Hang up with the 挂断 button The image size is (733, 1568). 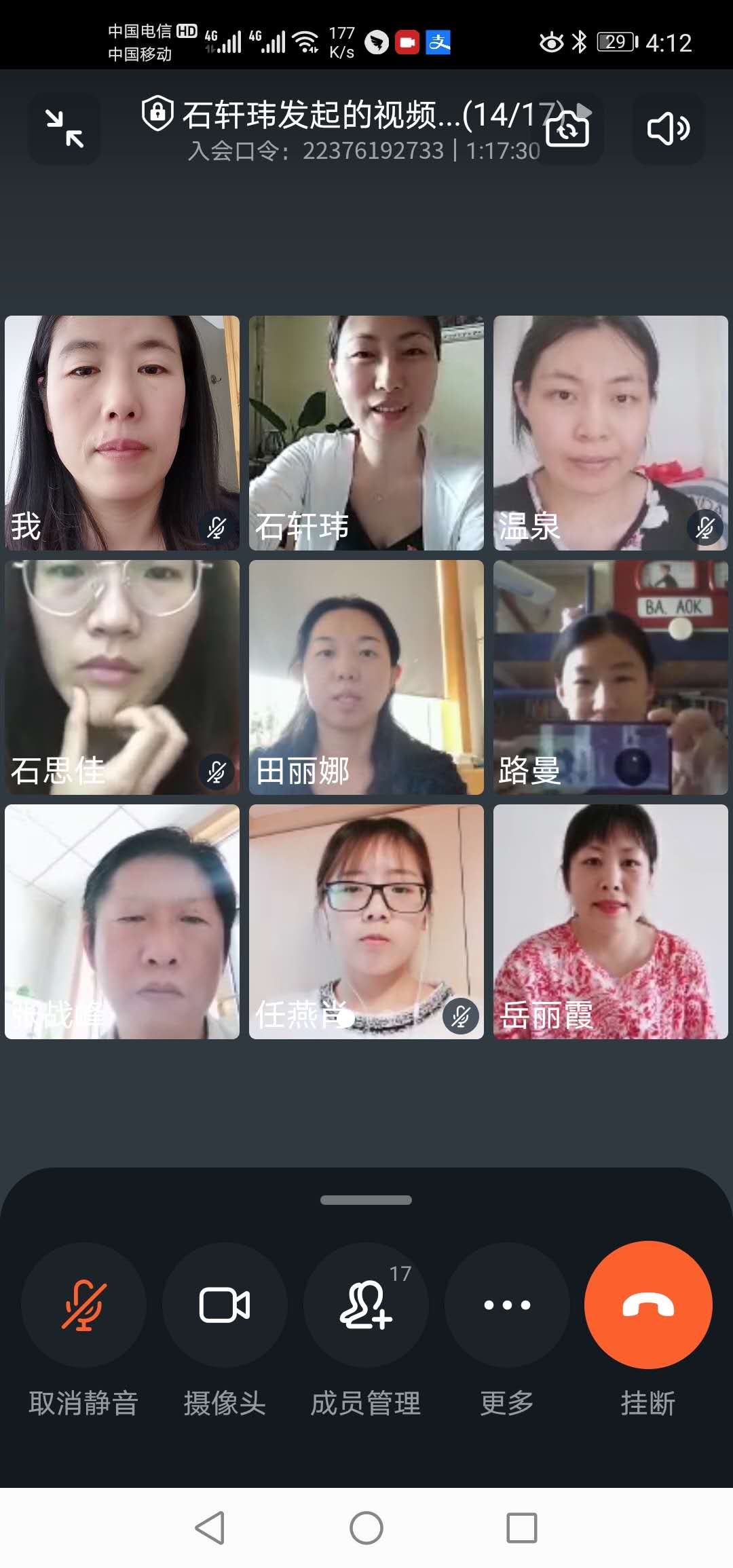click(x=648, y=1305)
